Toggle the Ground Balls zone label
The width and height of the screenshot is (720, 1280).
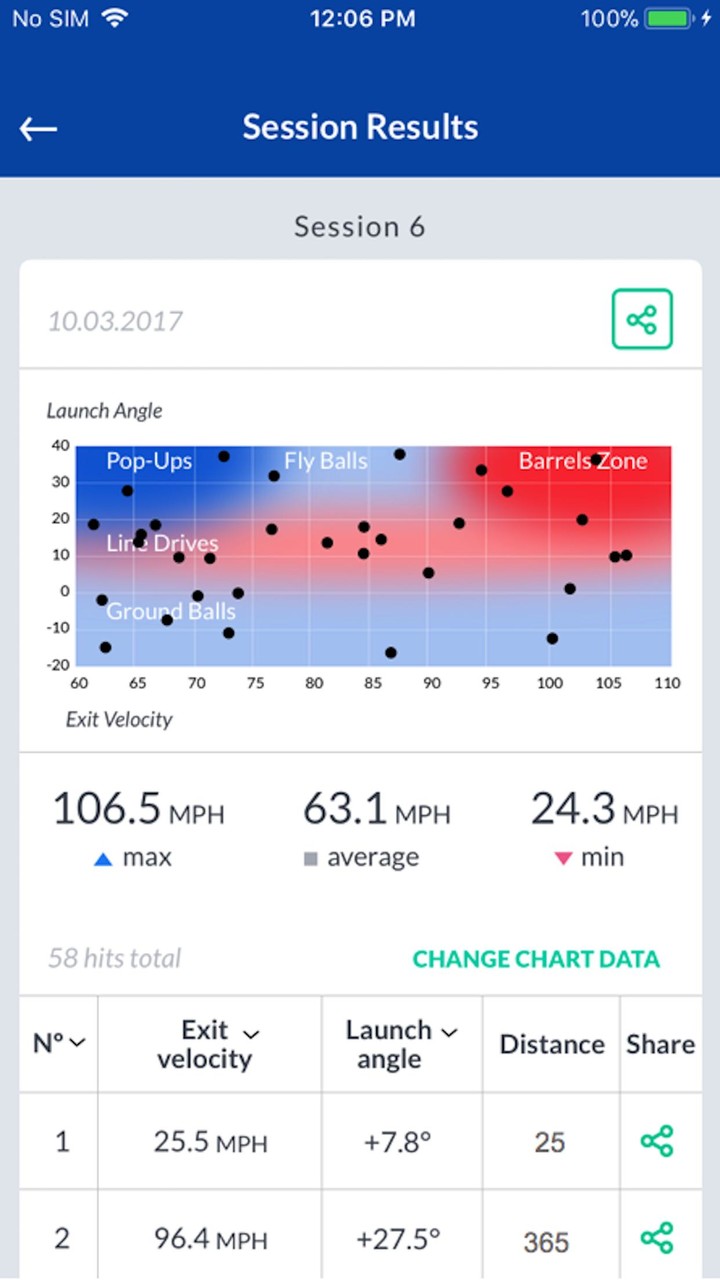coord(171,611)
